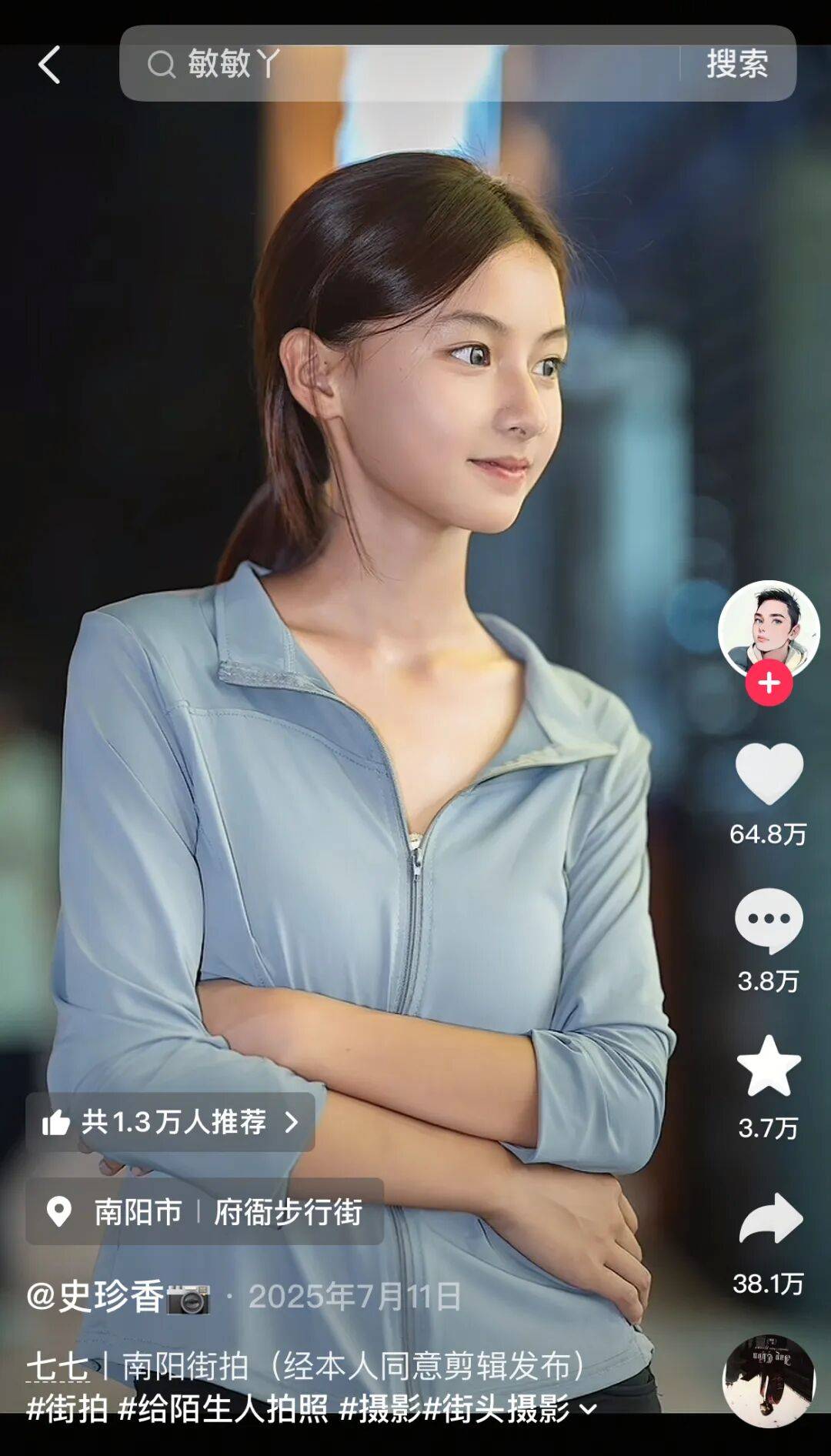Add the video to favorites with the star
The height and width of the screenshot is (1456, 831).
pos(769,1067)
